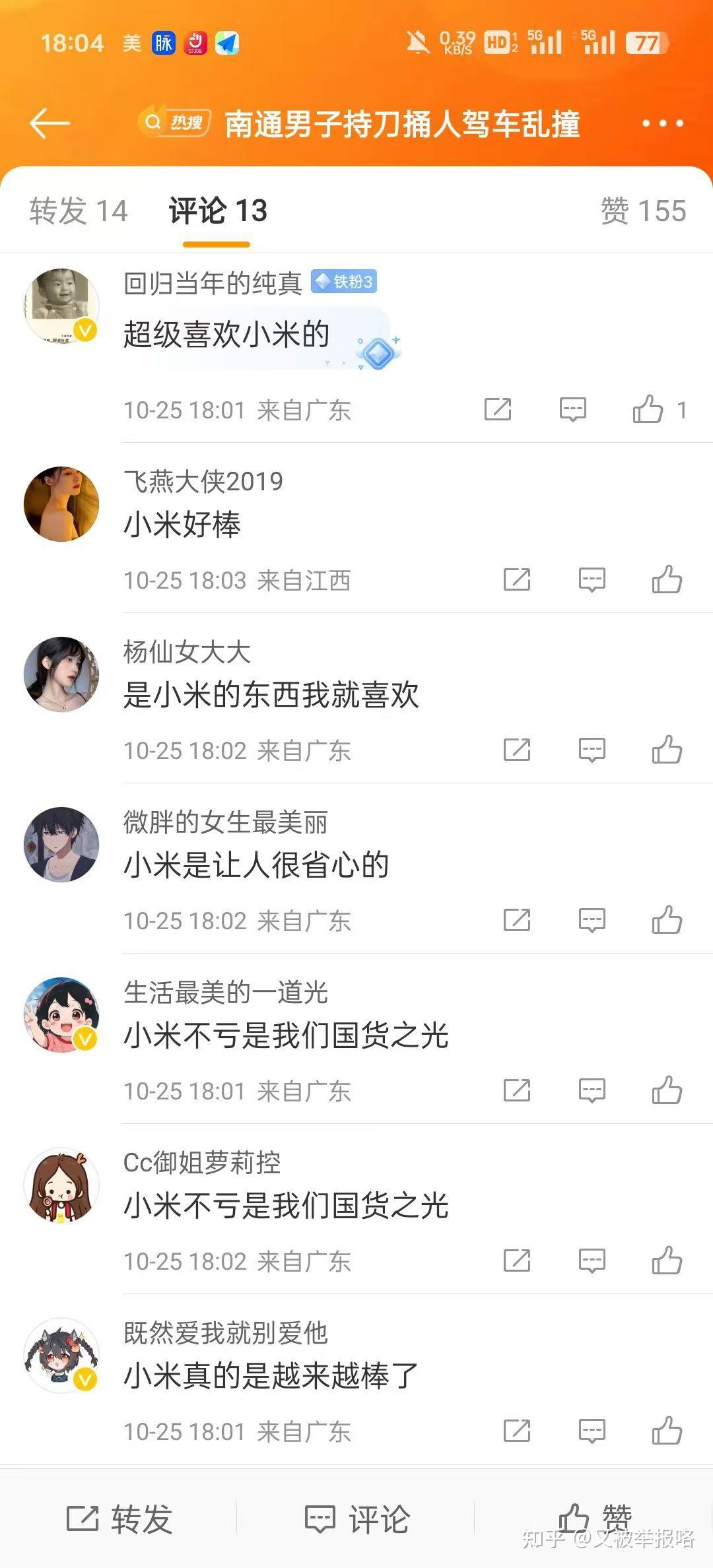This screenshot has height=1568, width=713.
Task: Like the comment by 微胖的女生最美丽
Action: point(667,920)
